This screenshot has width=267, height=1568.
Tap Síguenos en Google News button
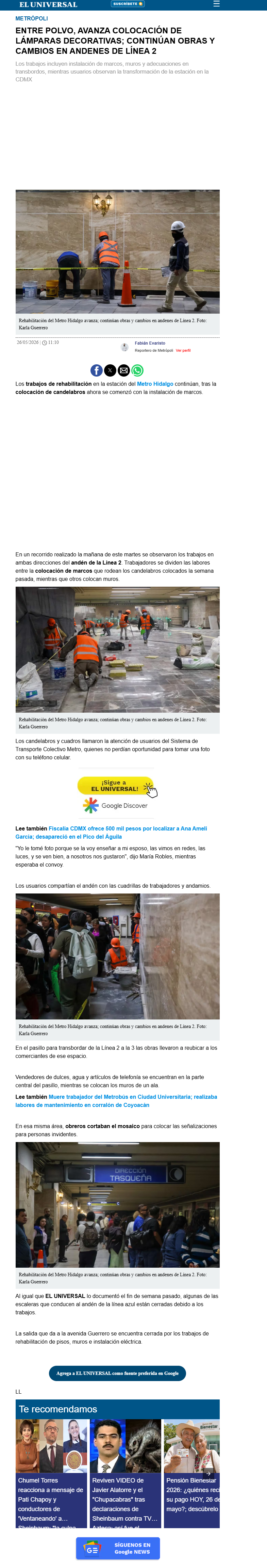tap(118, 1549)
